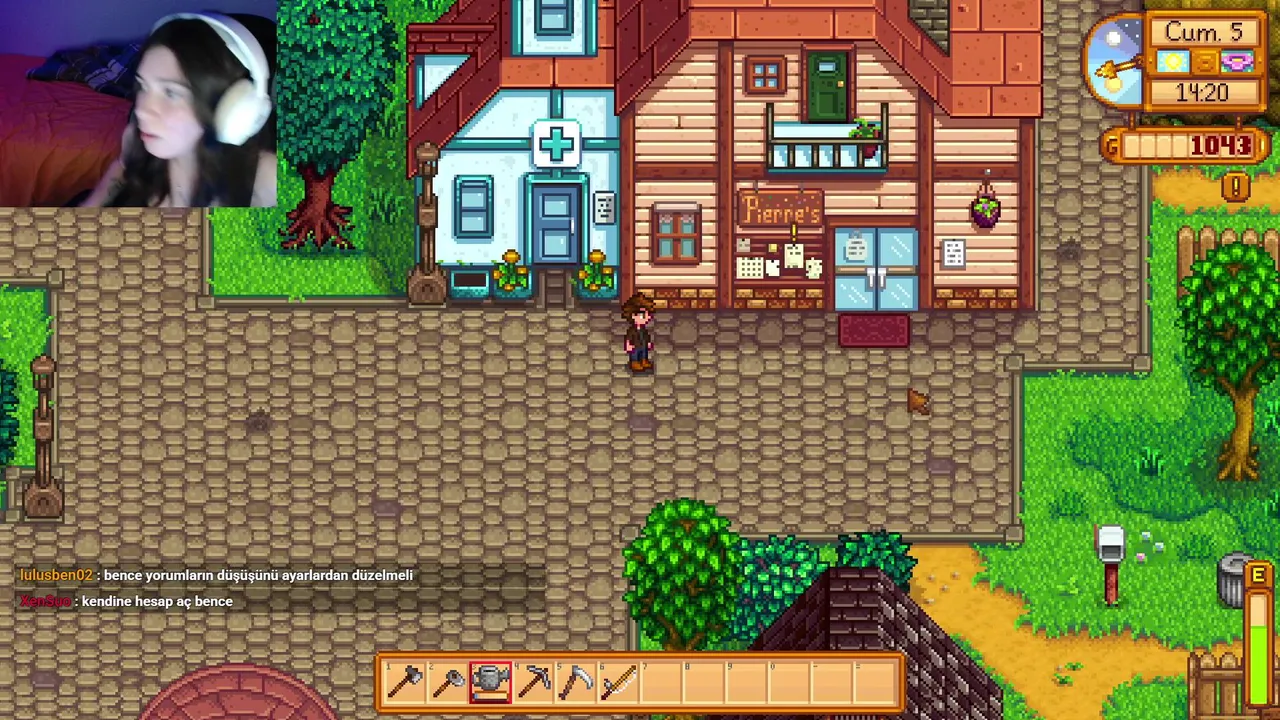Select the hoe in toolbar slot 2
Image resolution: width=1280 pixels, height=720 pixels.
tap(448, 682)
